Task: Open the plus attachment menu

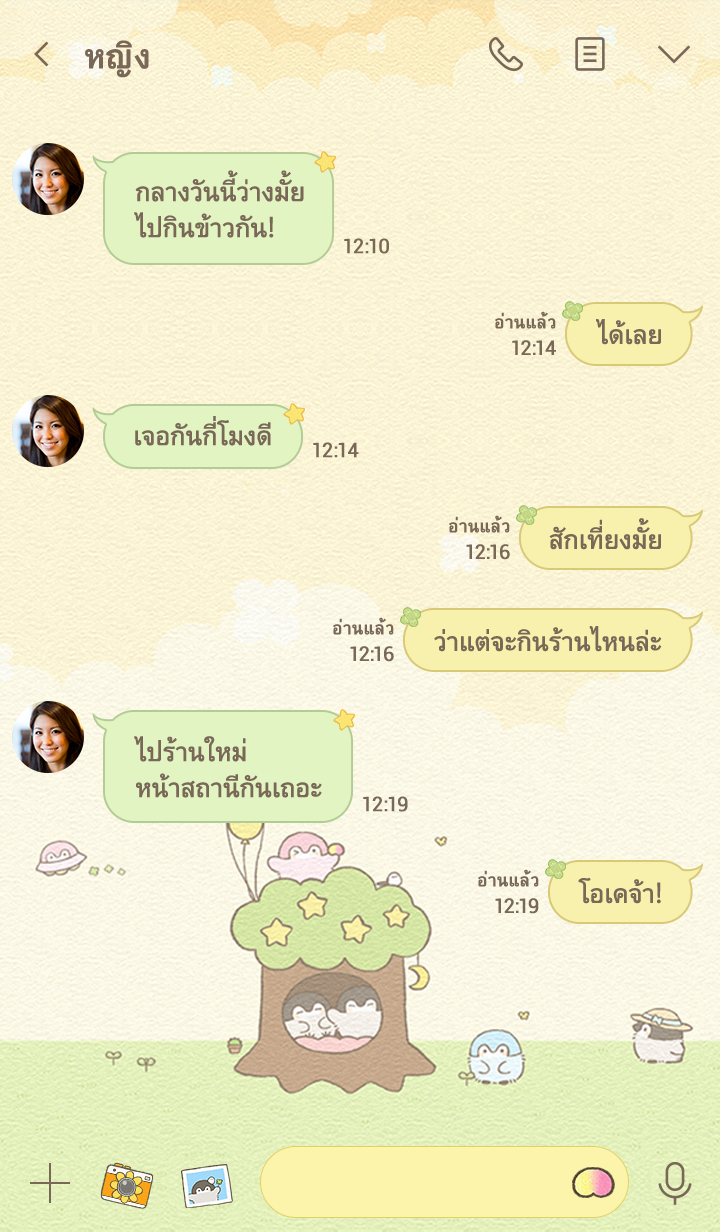Action: (50, 1184)
